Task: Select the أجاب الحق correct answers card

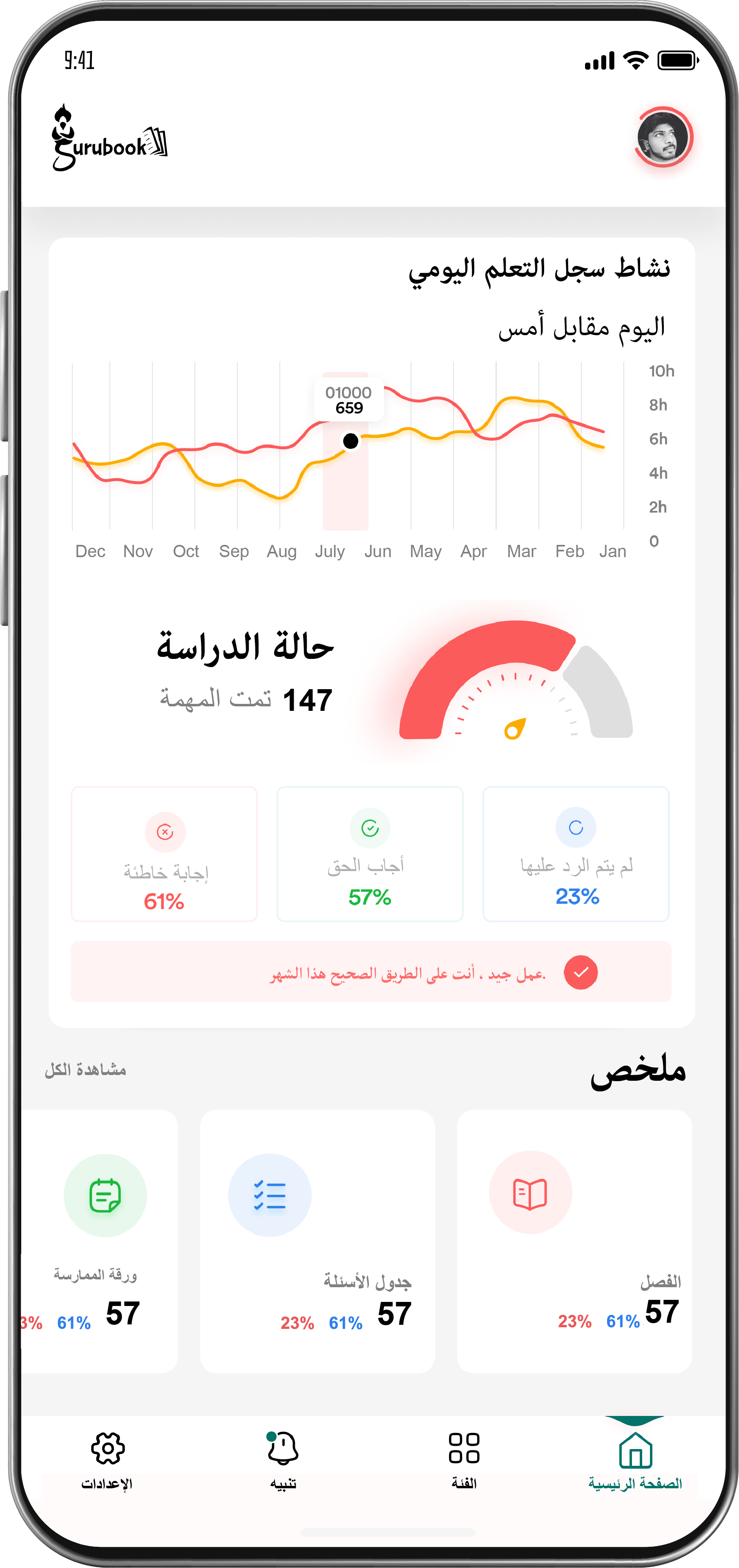Action: (369, 853)
